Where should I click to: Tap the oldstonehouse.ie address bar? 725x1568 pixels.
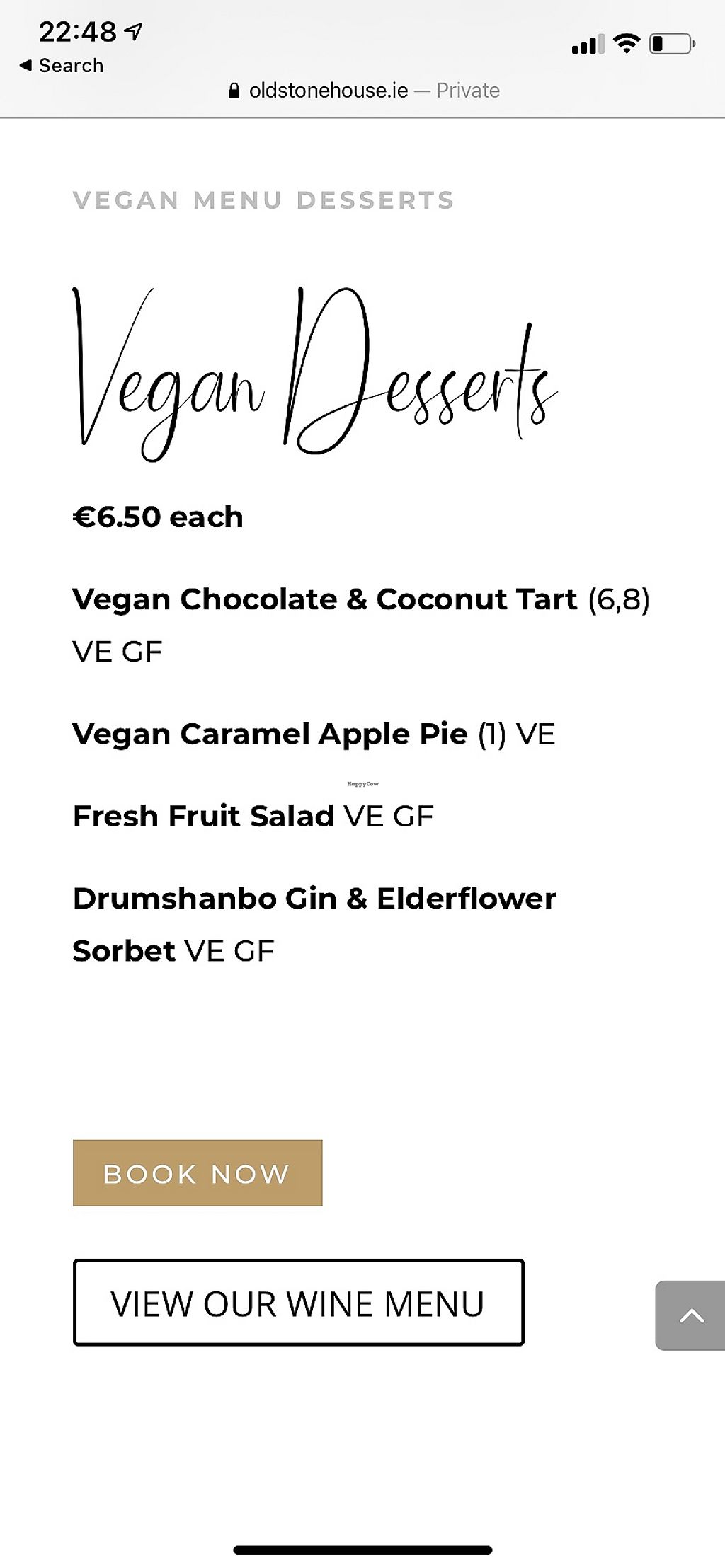(364, 91)
